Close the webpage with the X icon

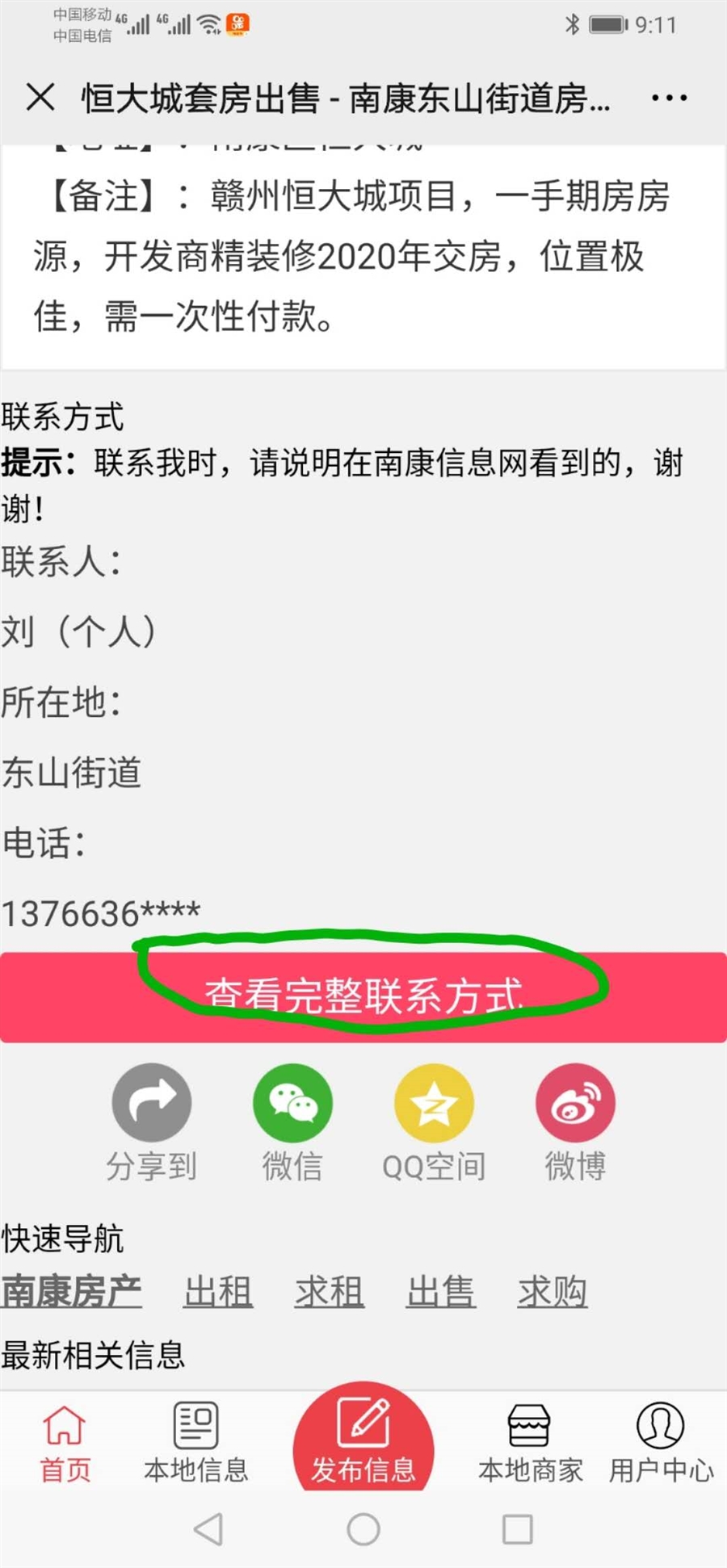pos(40,98)
